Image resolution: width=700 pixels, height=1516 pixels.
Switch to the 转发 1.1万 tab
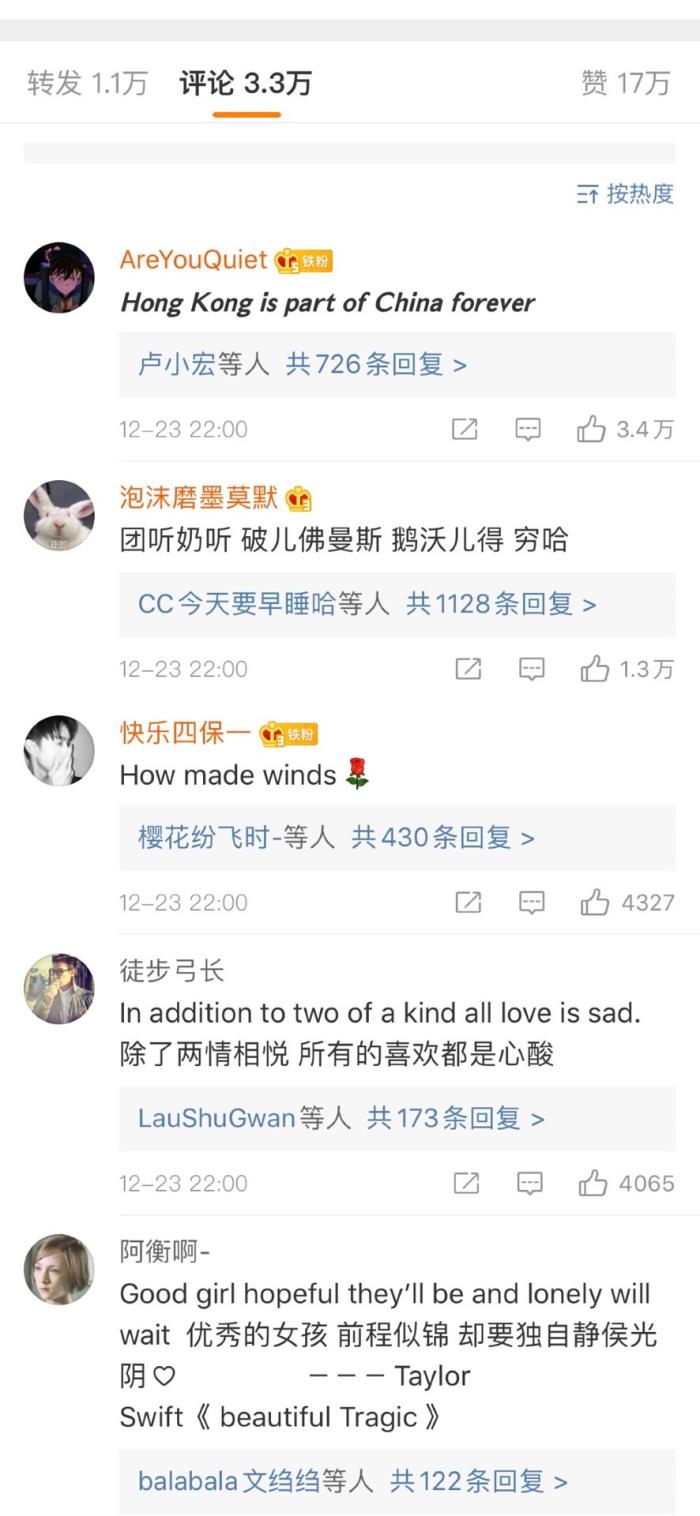click(87, 84)
